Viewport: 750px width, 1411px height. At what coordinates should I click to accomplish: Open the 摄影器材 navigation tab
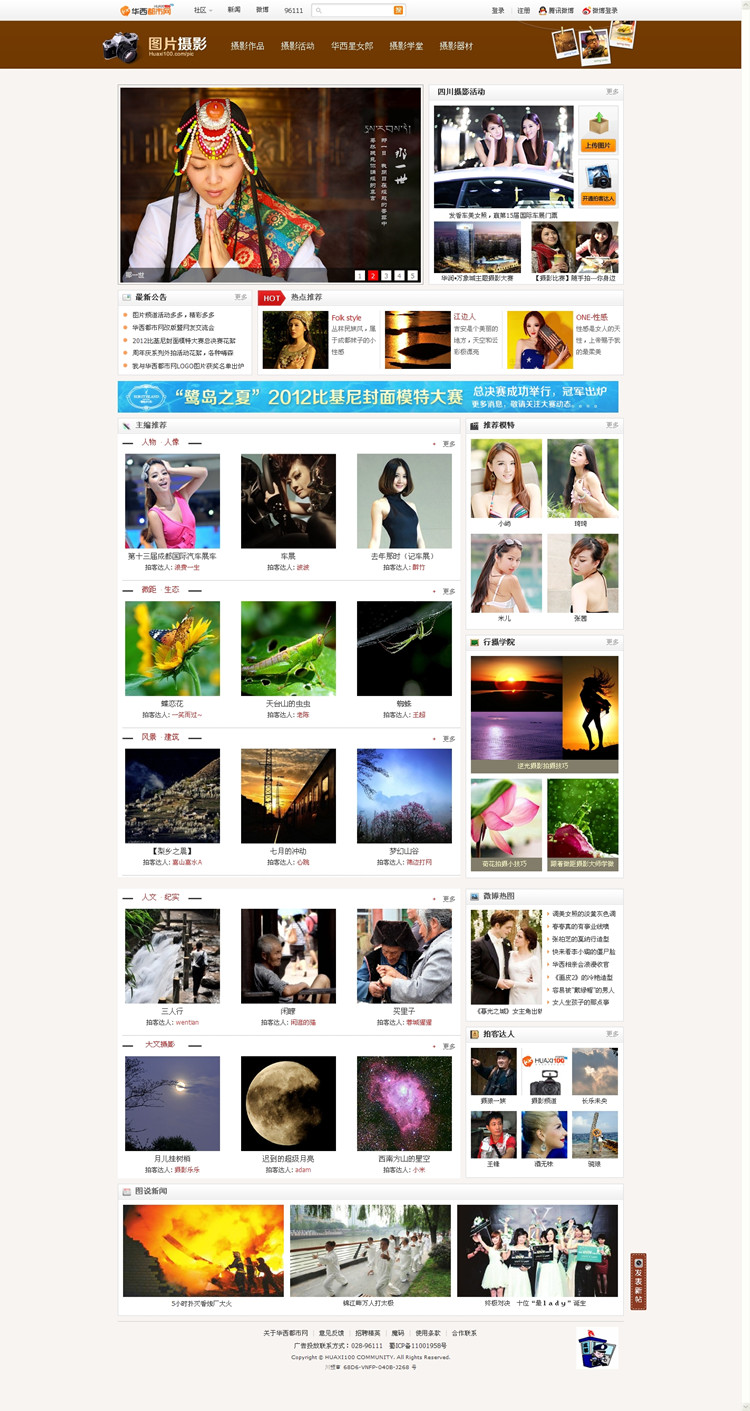click(x=456, y=46)
